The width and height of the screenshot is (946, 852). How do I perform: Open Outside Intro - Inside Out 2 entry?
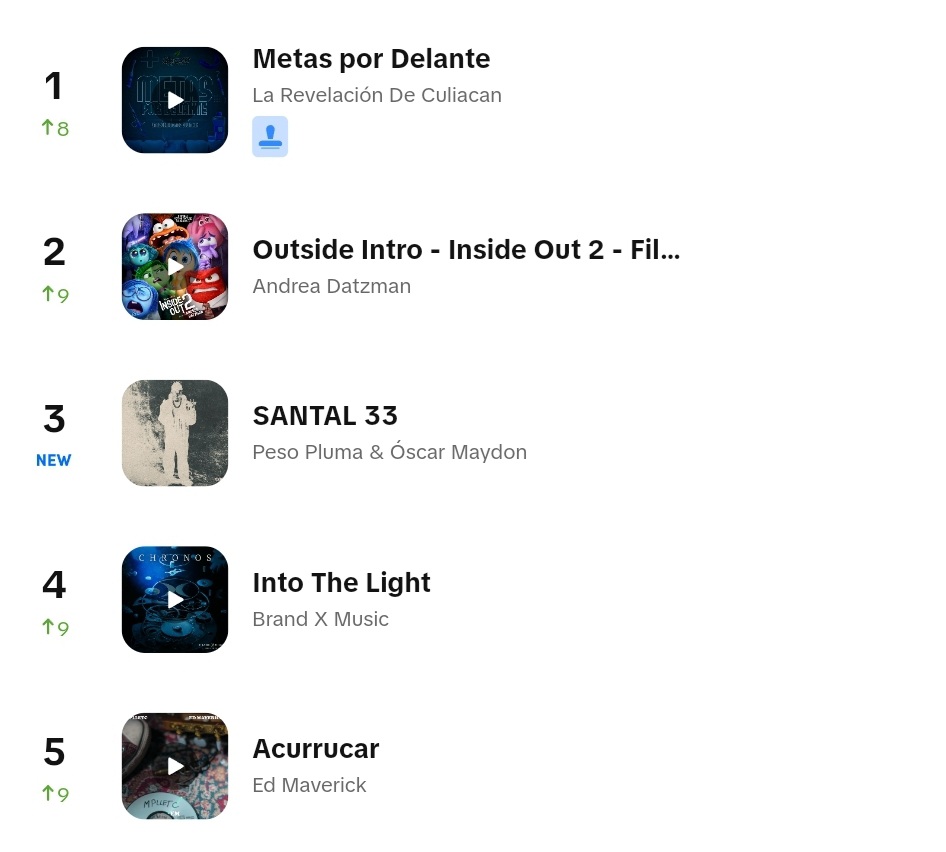(x=466, y=250)
